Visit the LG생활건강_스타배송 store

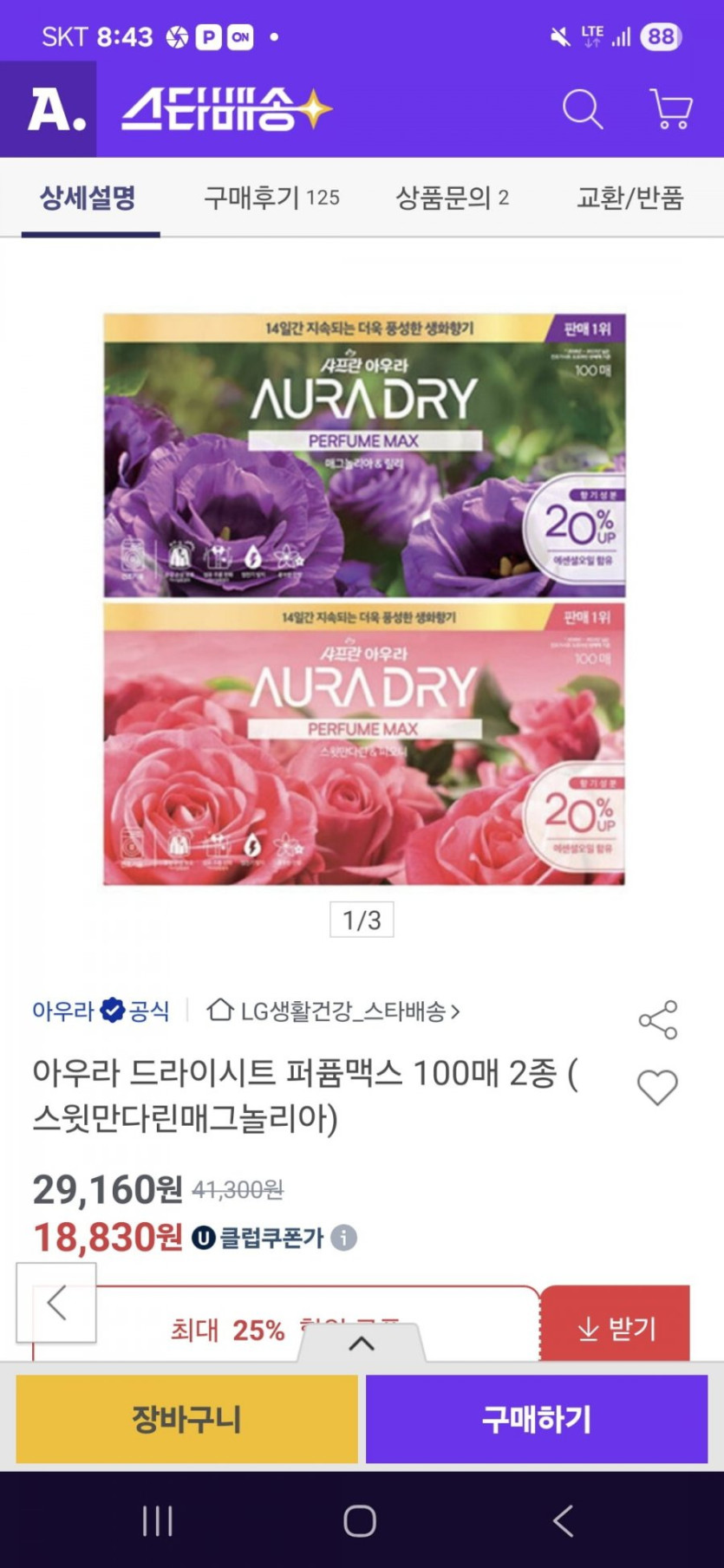click(334, 1011)
